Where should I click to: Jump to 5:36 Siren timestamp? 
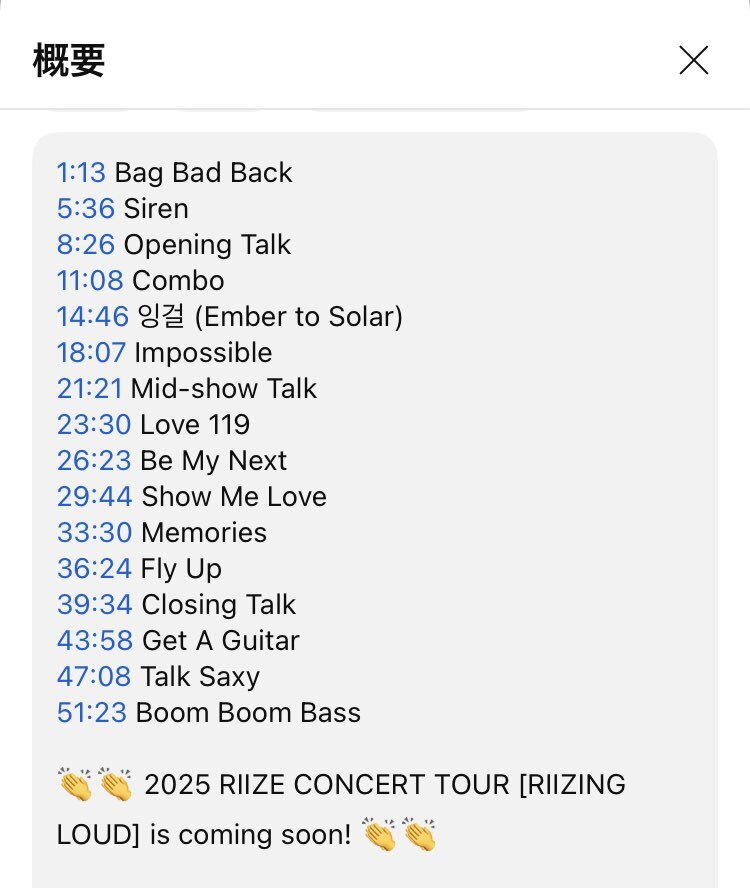click(85, 209)
